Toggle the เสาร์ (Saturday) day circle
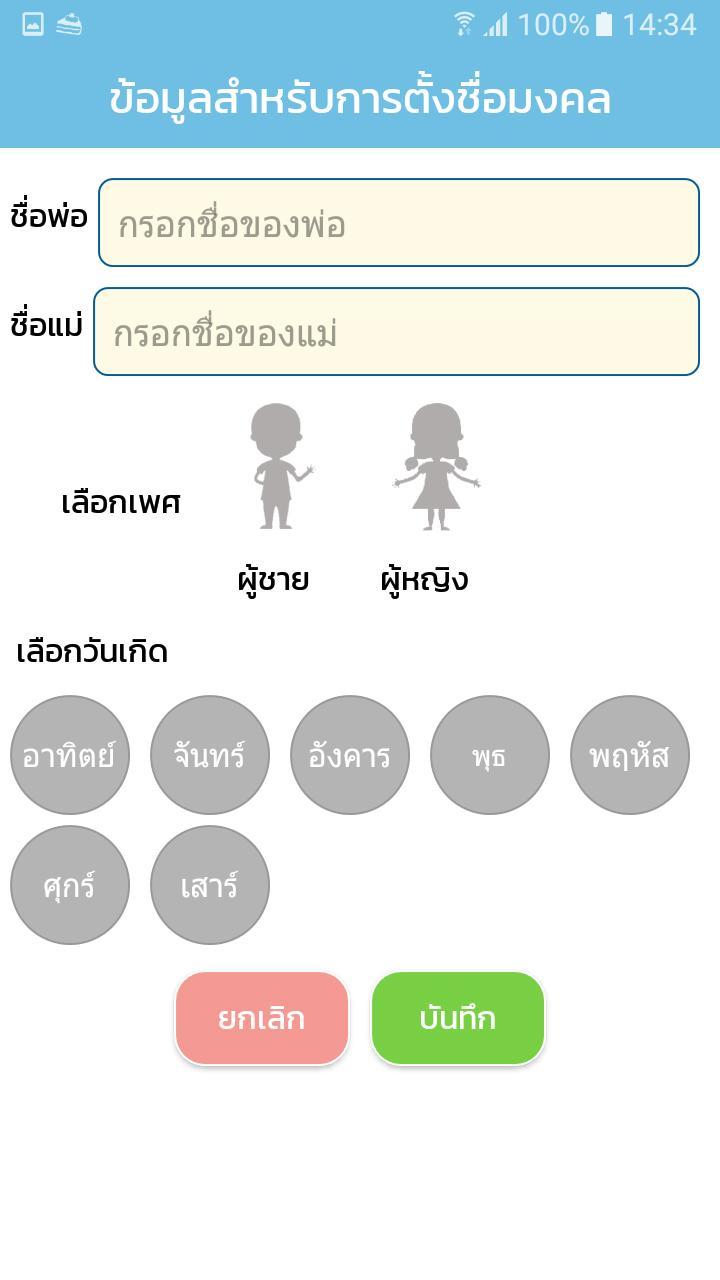This screenshot has height=1280, width=720. click(210, 885)
